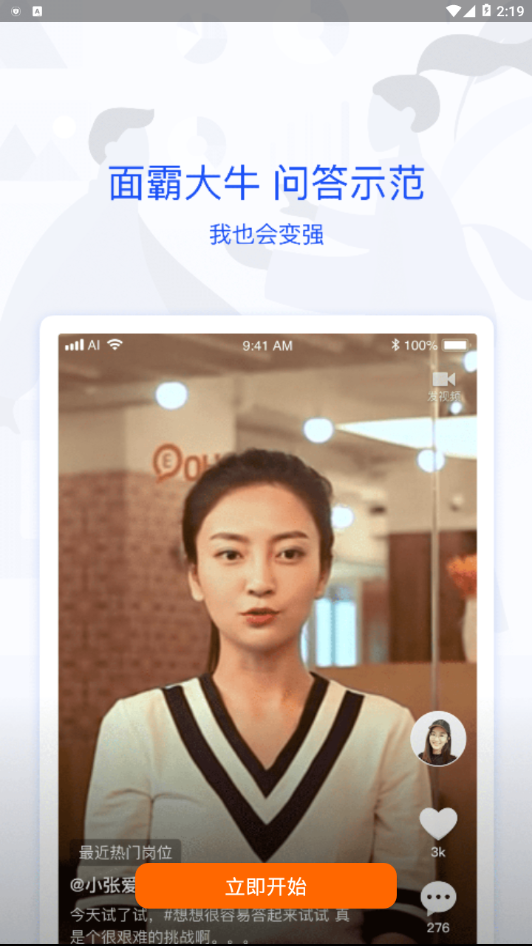Viewport: 532px width, 946px height.
Task: Tap the 立即开始 button
Action: [266, 886]
